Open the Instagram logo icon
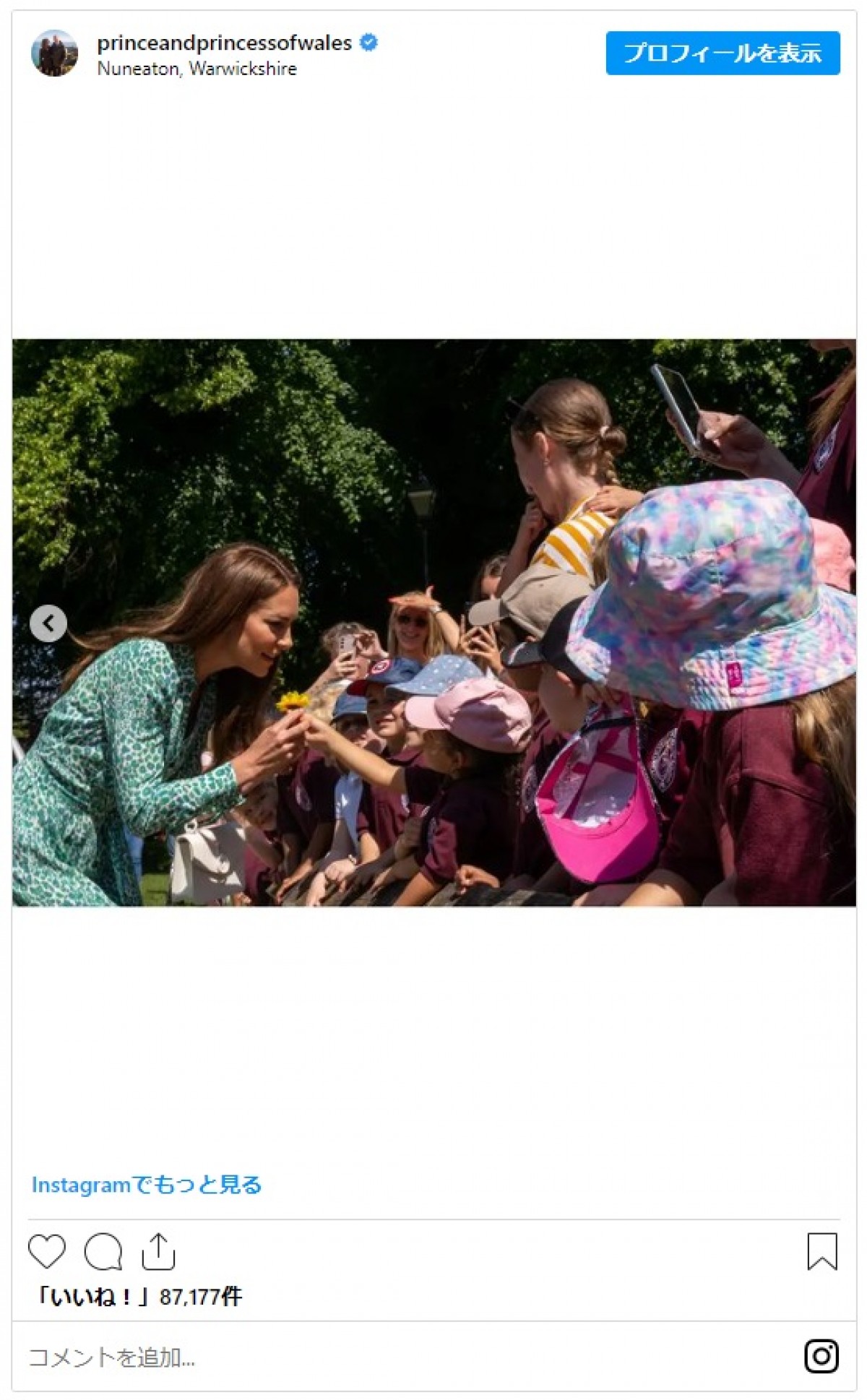Viewport: 867px width, 1400px height. point(821,1356)
